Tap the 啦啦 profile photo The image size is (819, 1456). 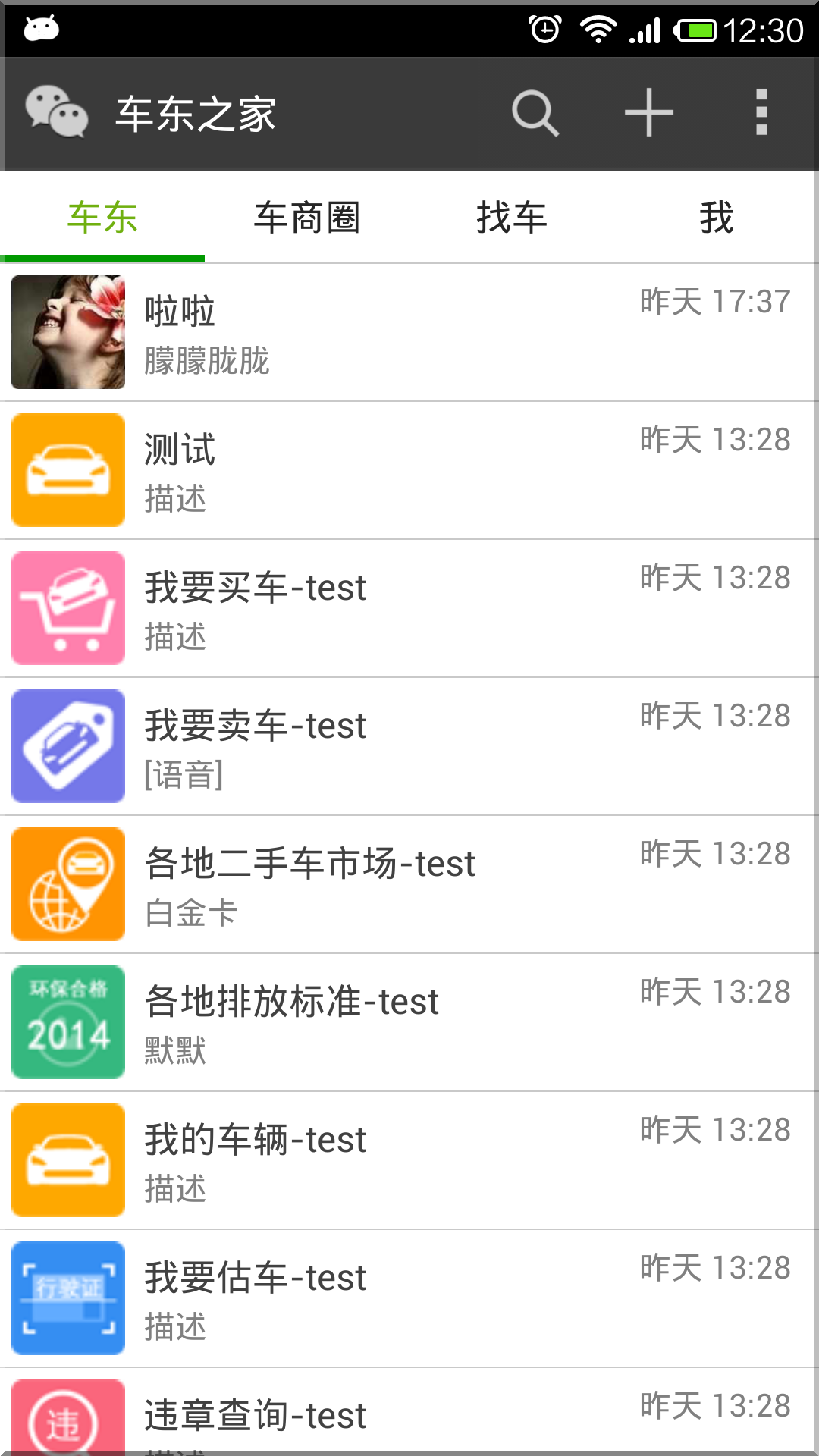point(67,331)
